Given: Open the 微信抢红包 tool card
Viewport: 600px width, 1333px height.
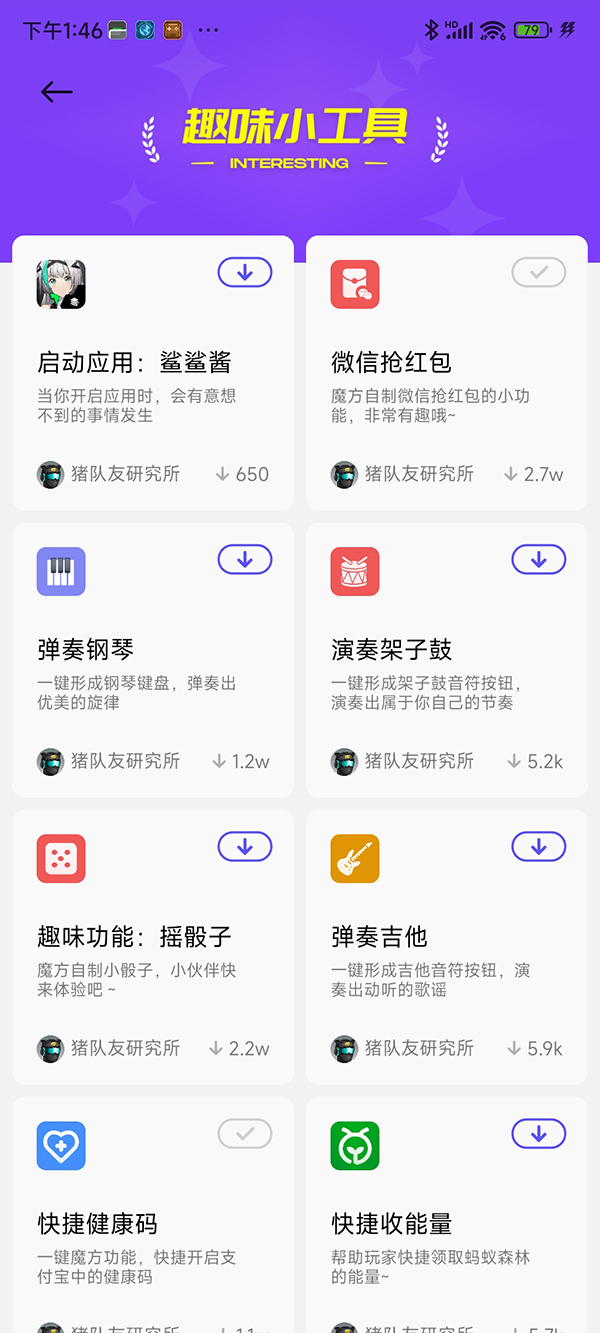Looking at the screenshot, I should (446, 372).
